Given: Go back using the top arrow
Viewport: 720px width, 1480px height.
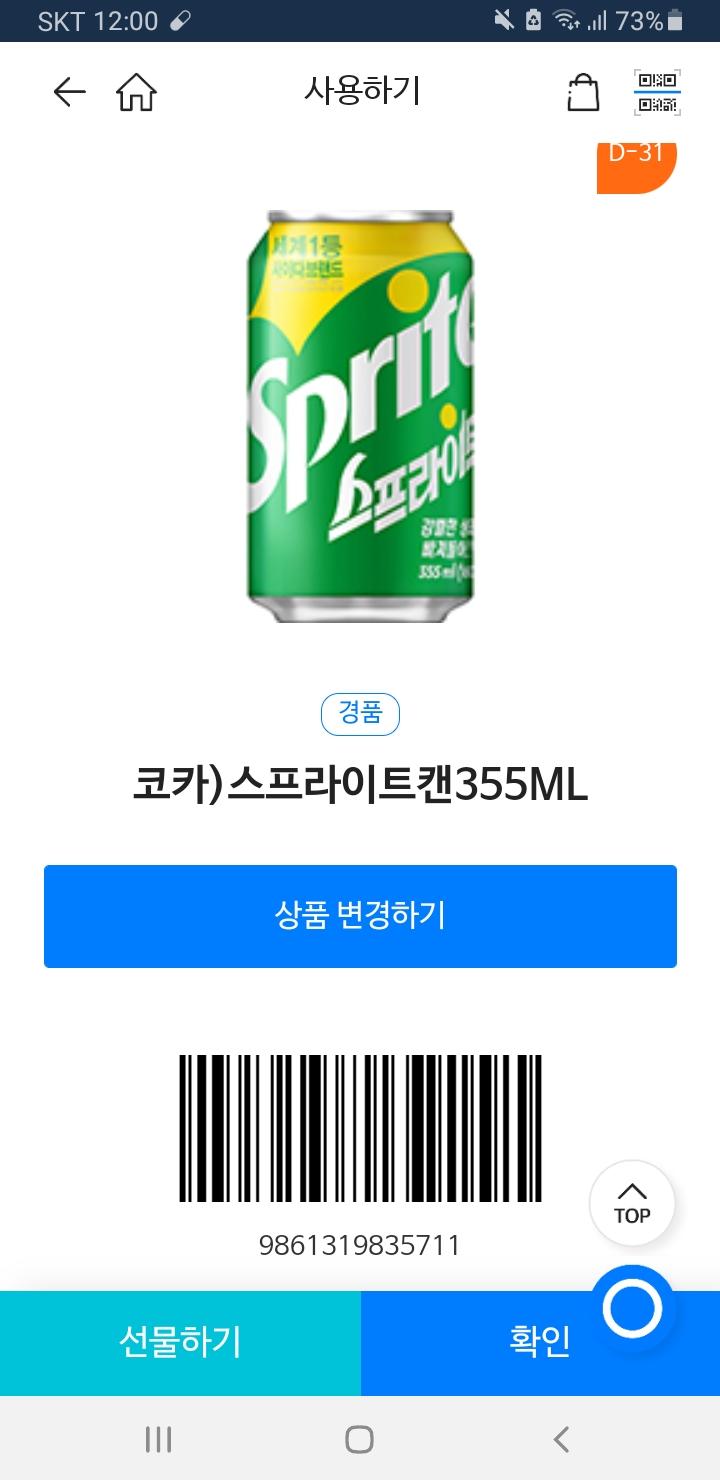Looking at the screenshot, I should point(69,93).
